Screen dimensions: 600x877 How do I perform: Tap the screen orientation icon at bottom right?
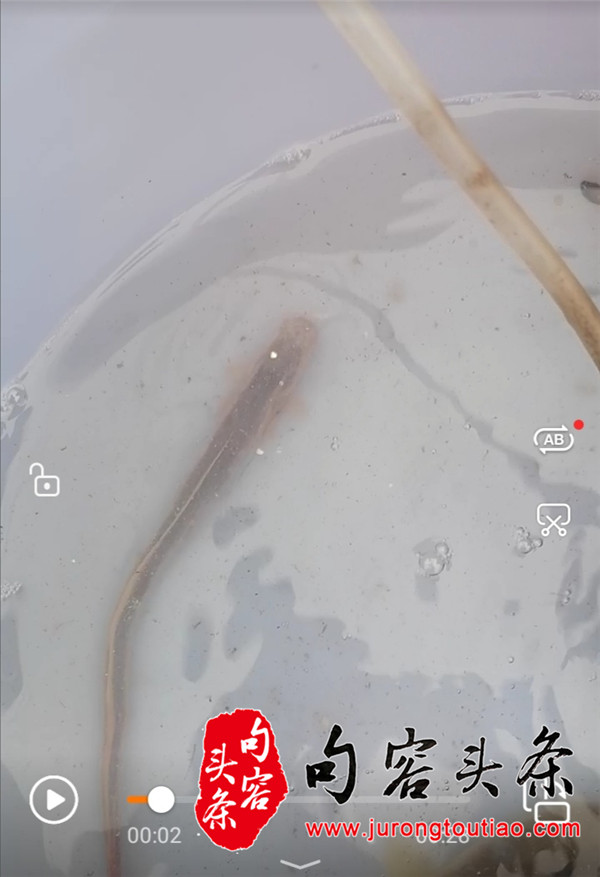point(551,808)
